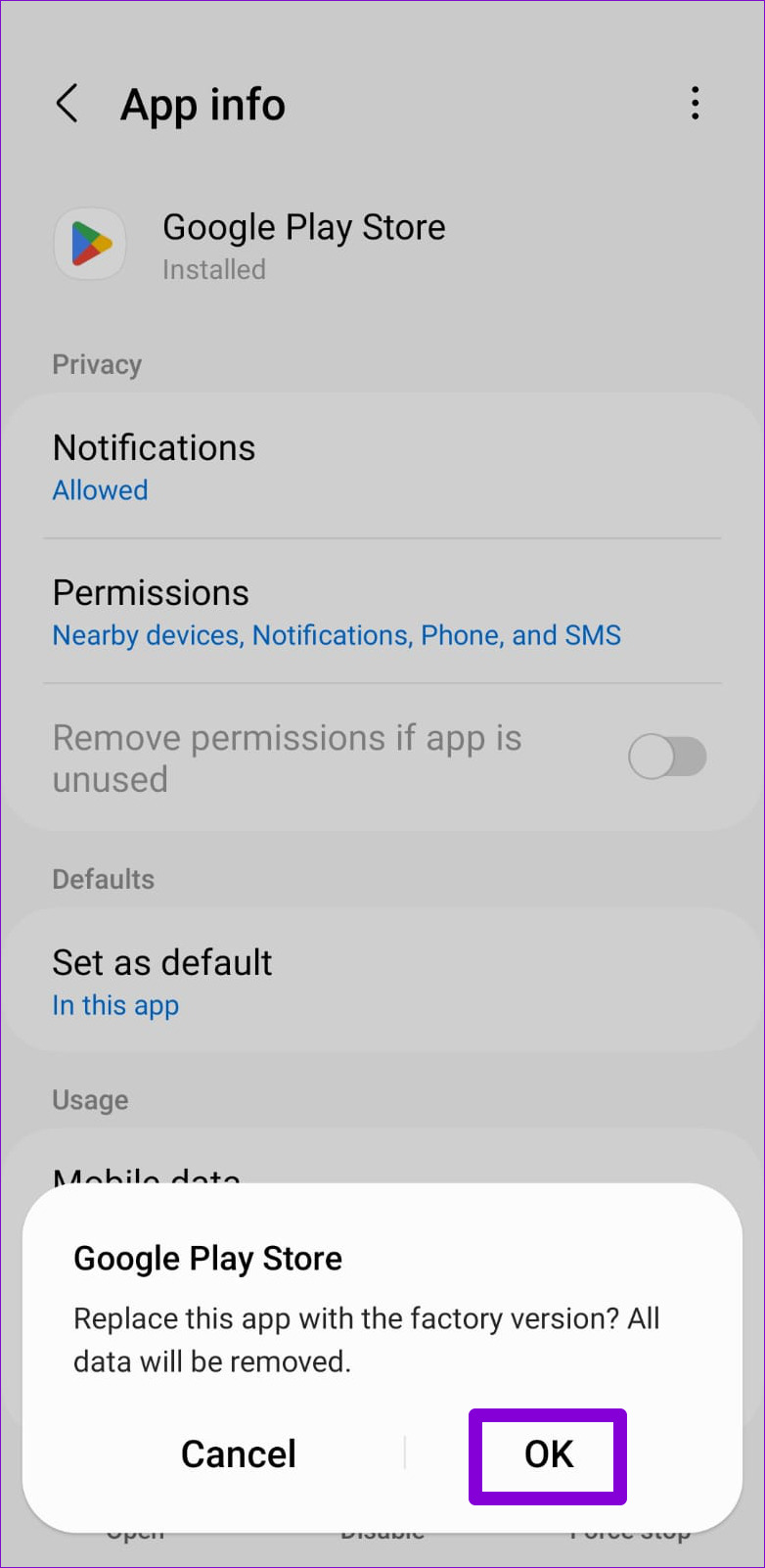Screen dimensions: 765x1568
Task: Tap the Usage section header
Action: 90,1099
